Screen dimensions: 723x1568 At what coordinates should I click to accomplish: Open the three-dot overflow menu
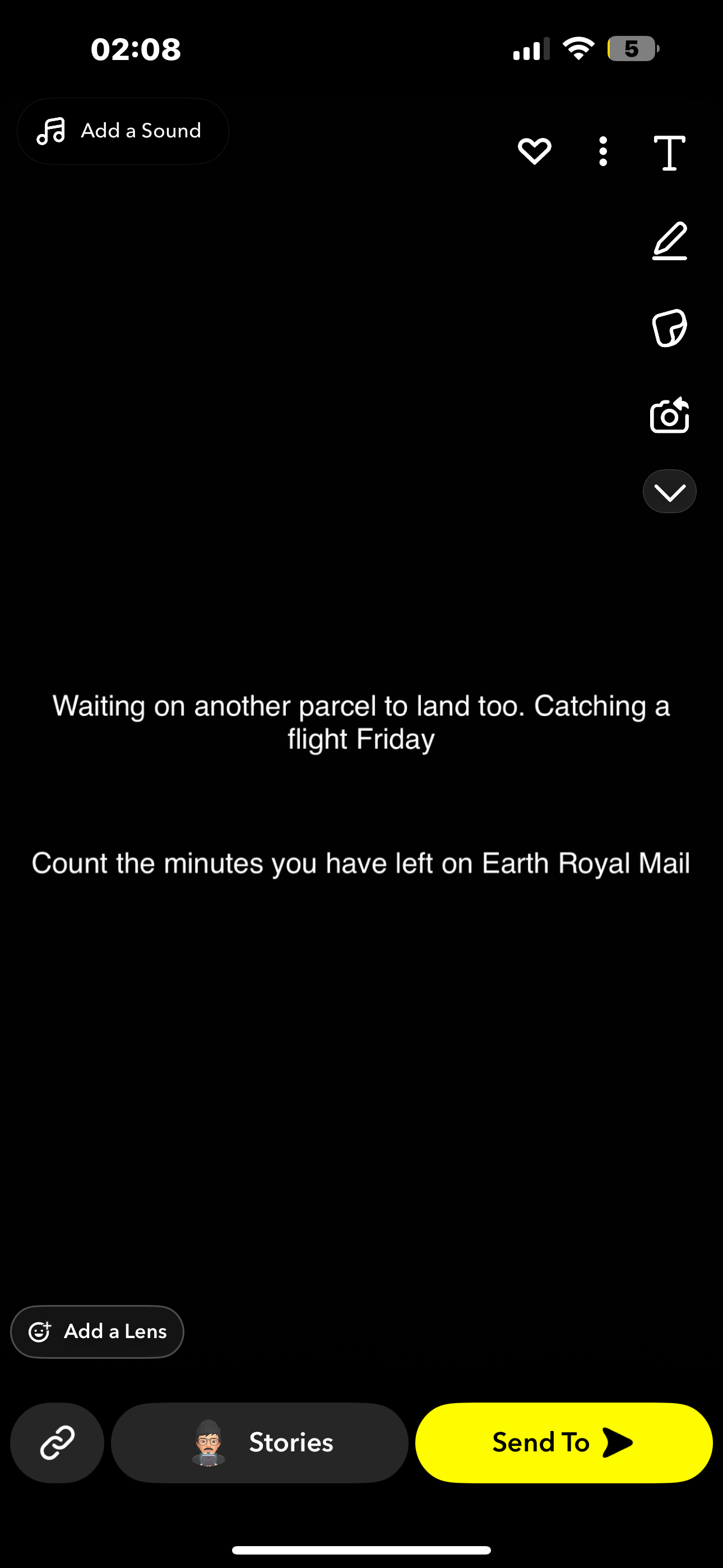tap(602, 151)
